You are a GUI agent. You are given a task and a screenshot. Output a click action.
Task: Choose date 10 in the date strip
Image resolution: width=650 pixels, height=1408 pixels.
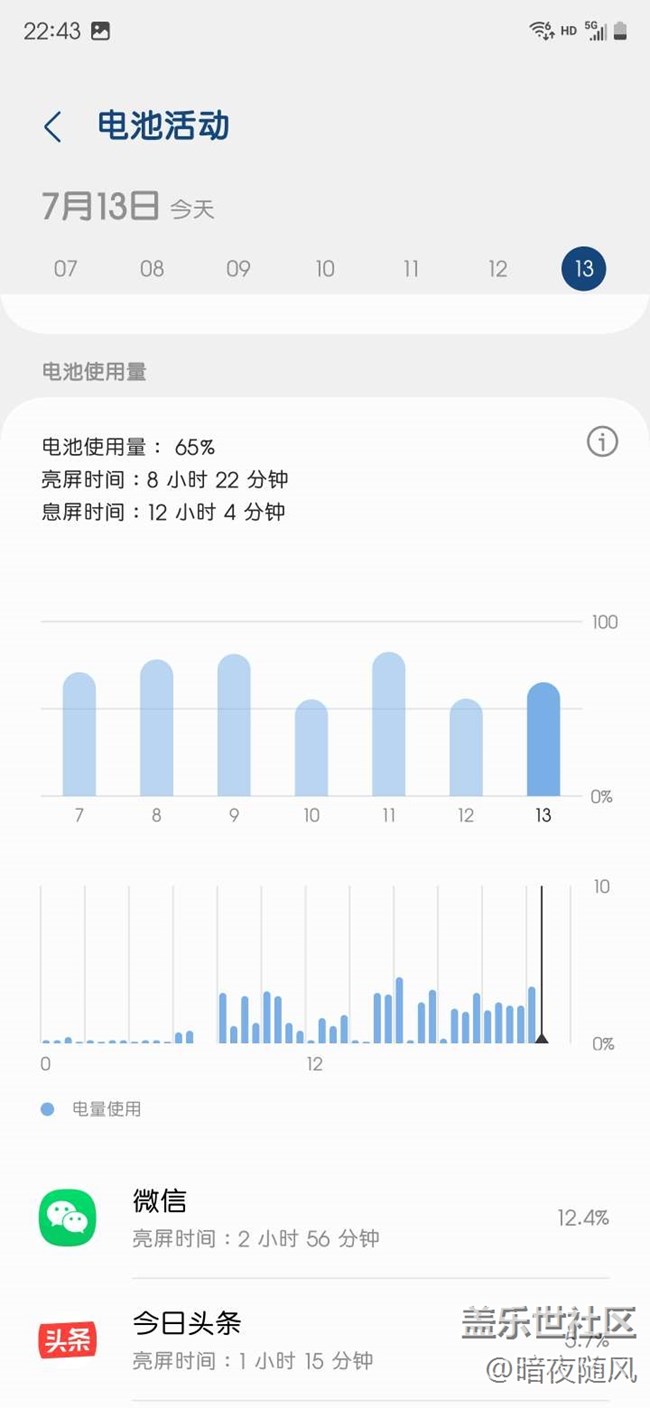325,269
